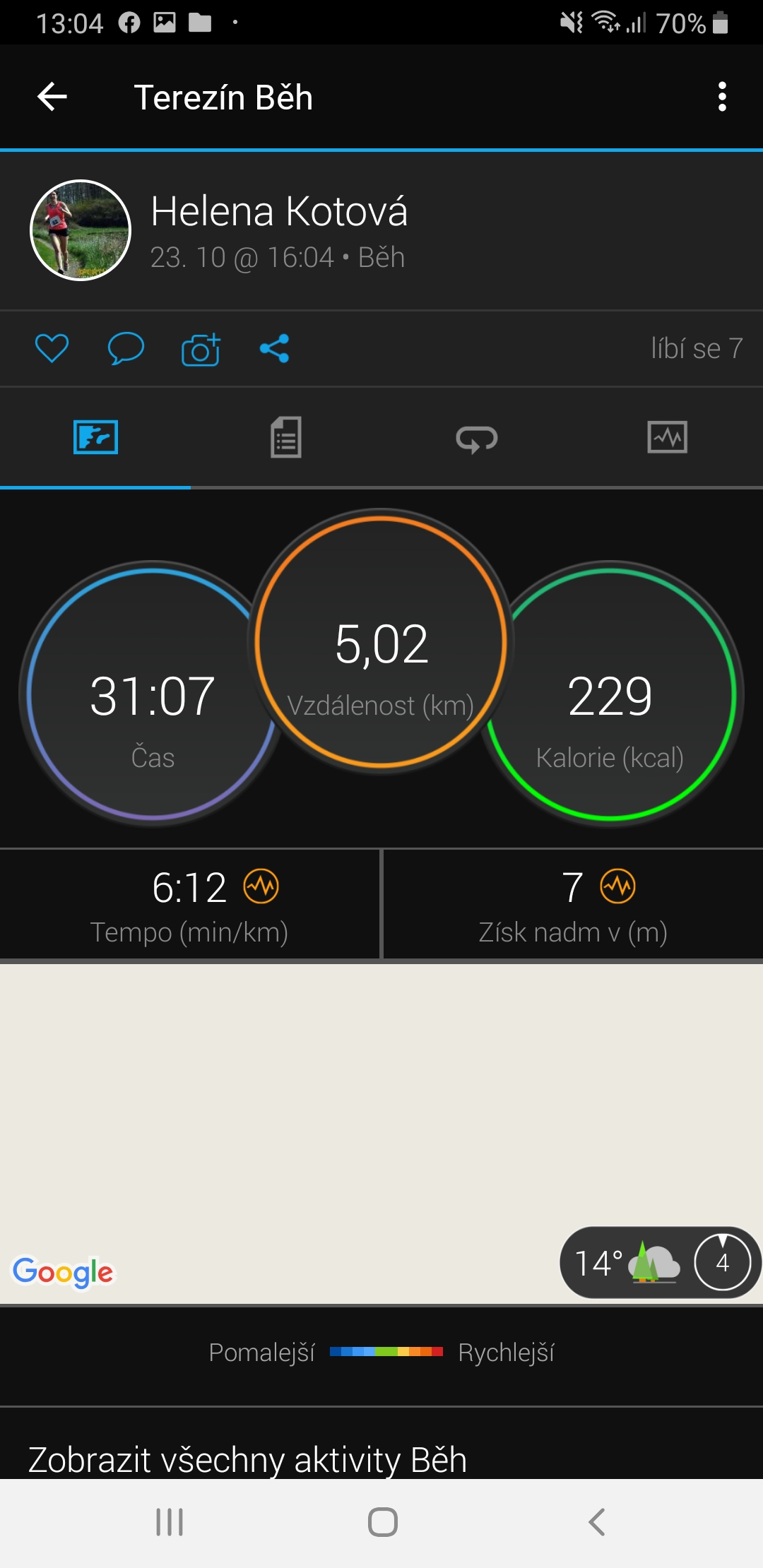763x1568 pixels.
Task: Go back using the top-left arrow
Action: (52, 97)
